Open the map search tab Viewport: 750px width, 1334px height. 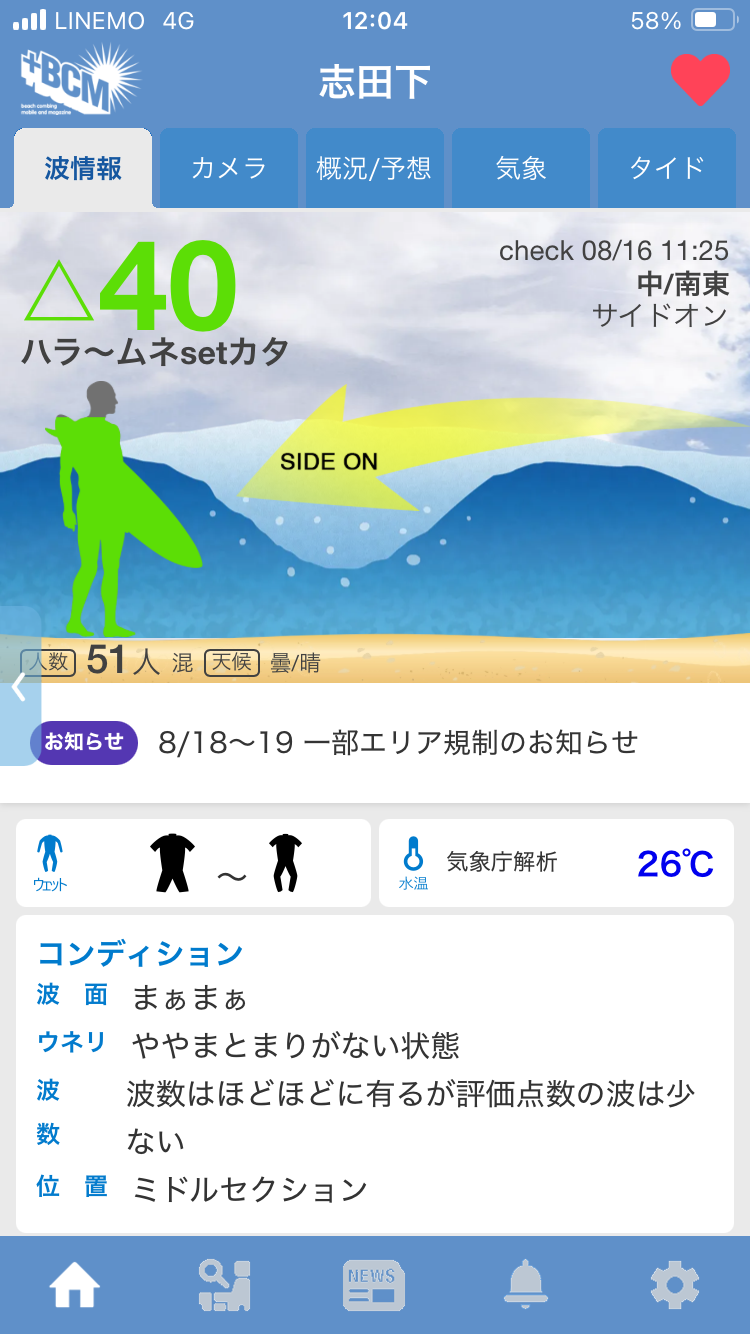click(224, 1285)
